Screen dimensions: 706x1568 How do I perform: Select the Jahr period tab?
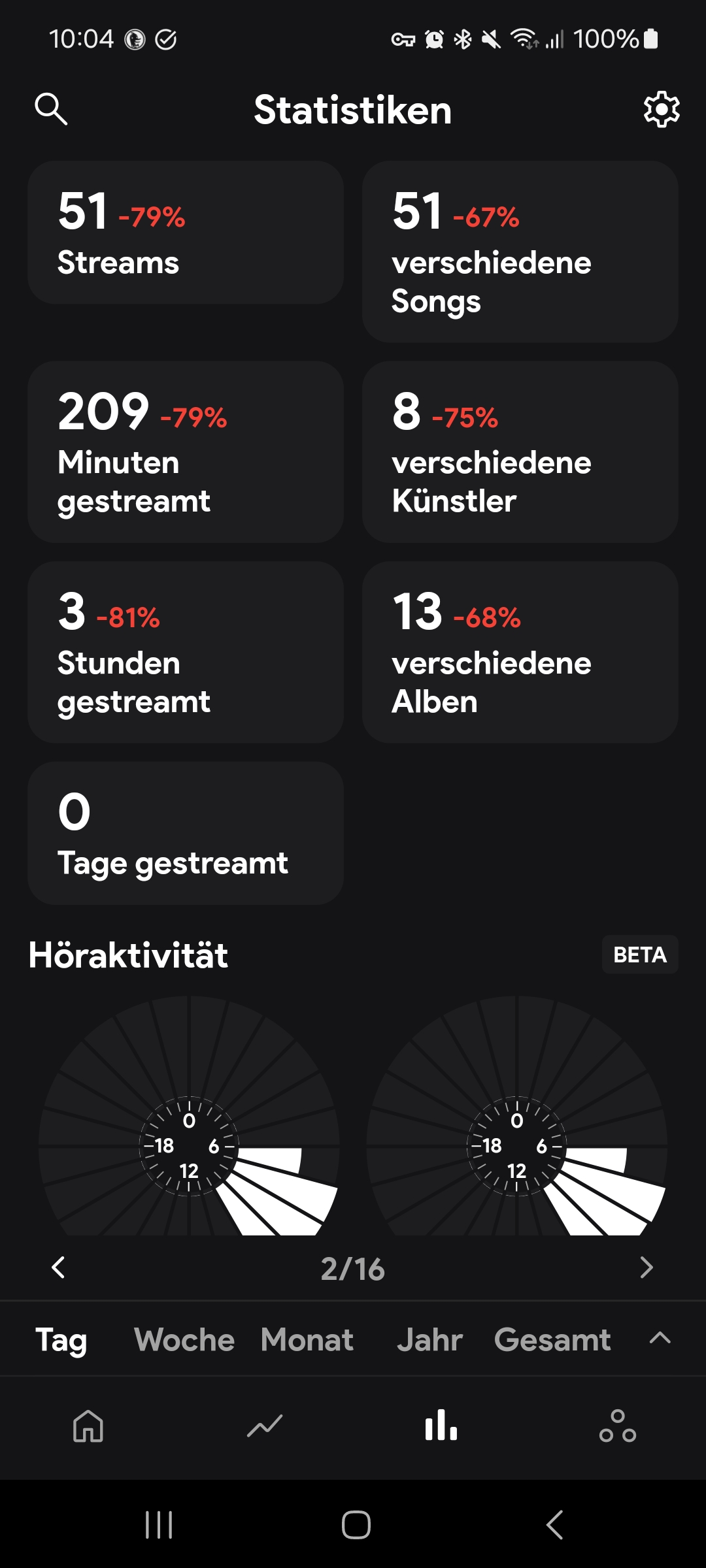pyautogui.click(x=429, y=1340)
